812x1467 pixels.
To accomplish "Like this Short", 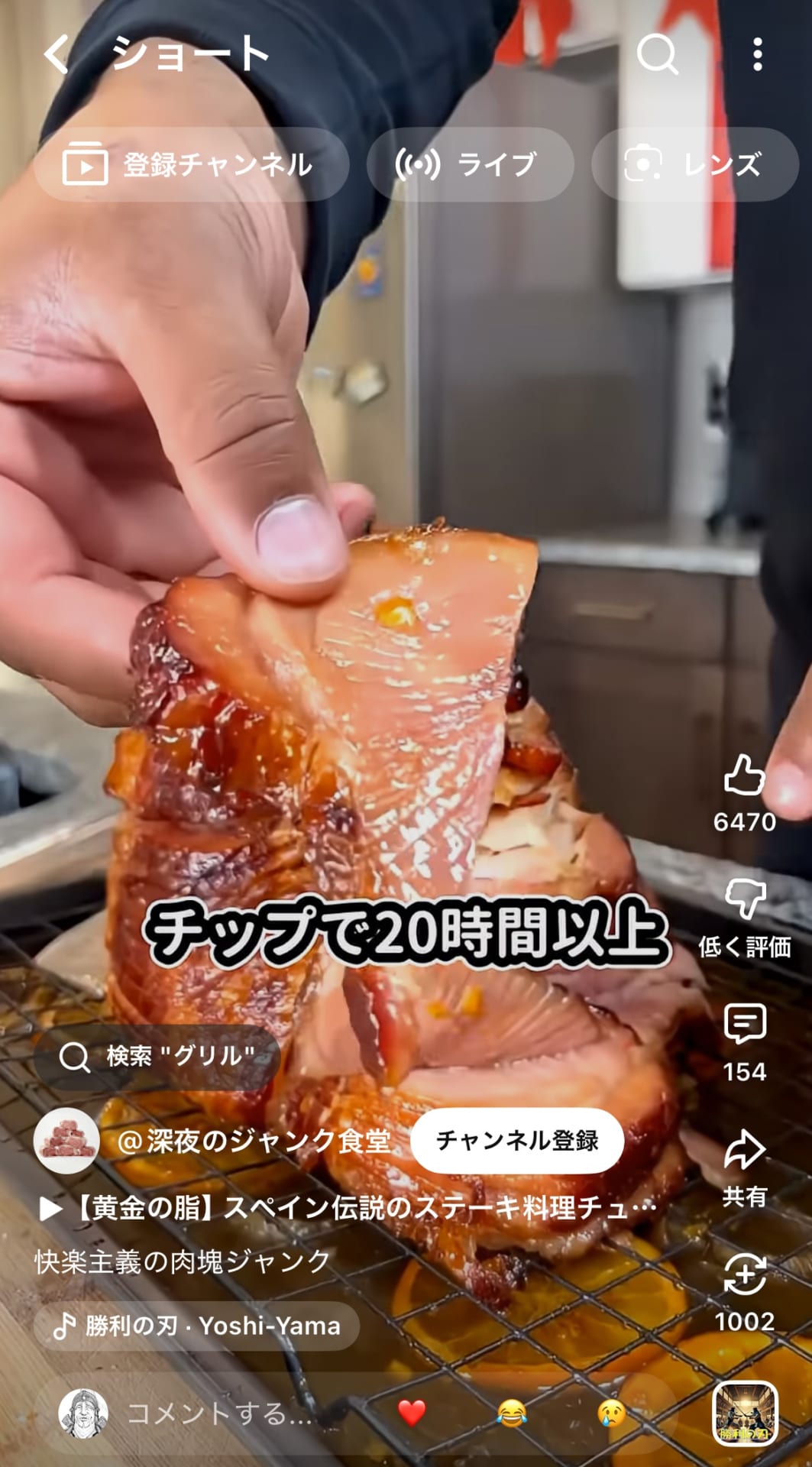I will [744, 776].
